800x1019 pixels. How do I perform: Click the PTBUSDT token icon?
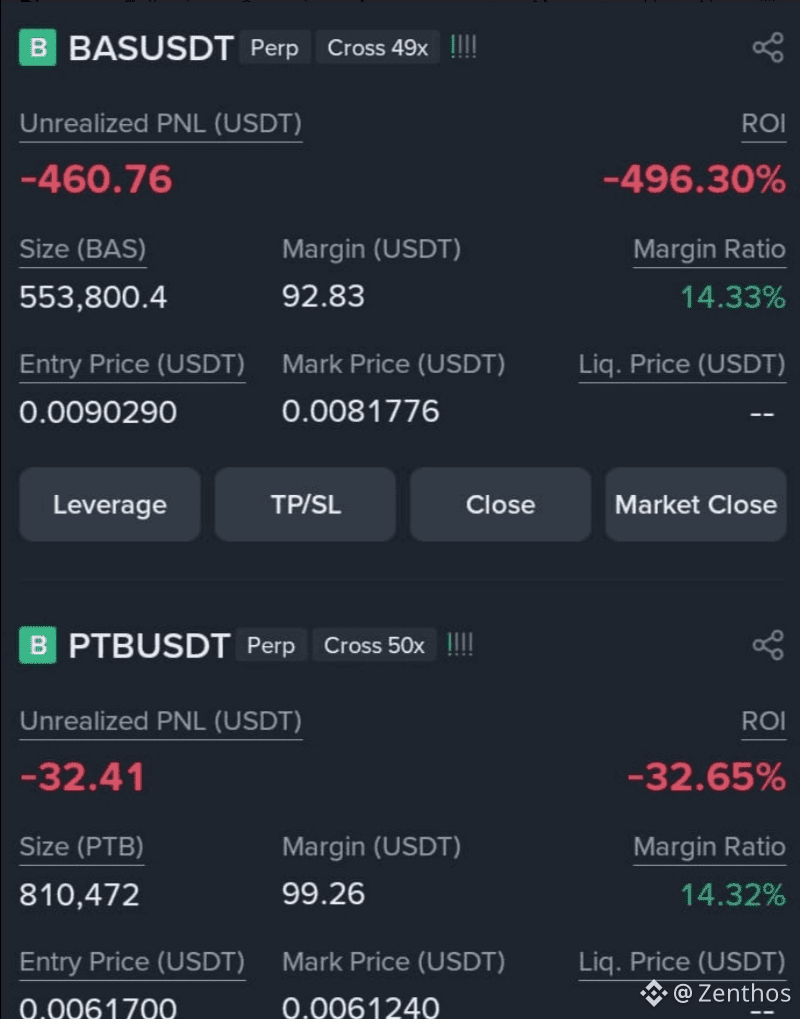click(x=37, y=645)
